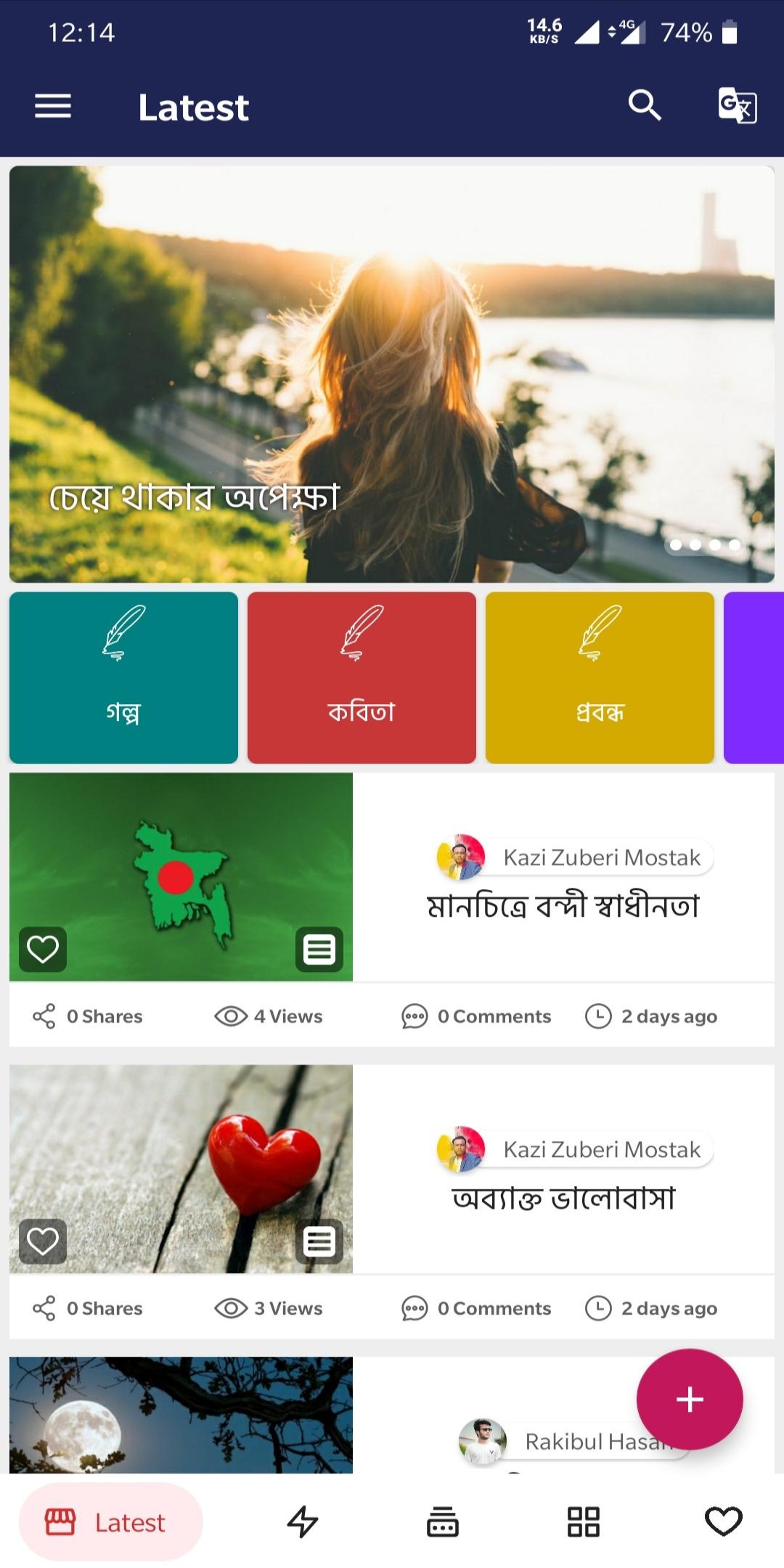Screen dimensions: 784x1568
Task: Select the প্রবন্ধ category tile
Action: (600, 677)
